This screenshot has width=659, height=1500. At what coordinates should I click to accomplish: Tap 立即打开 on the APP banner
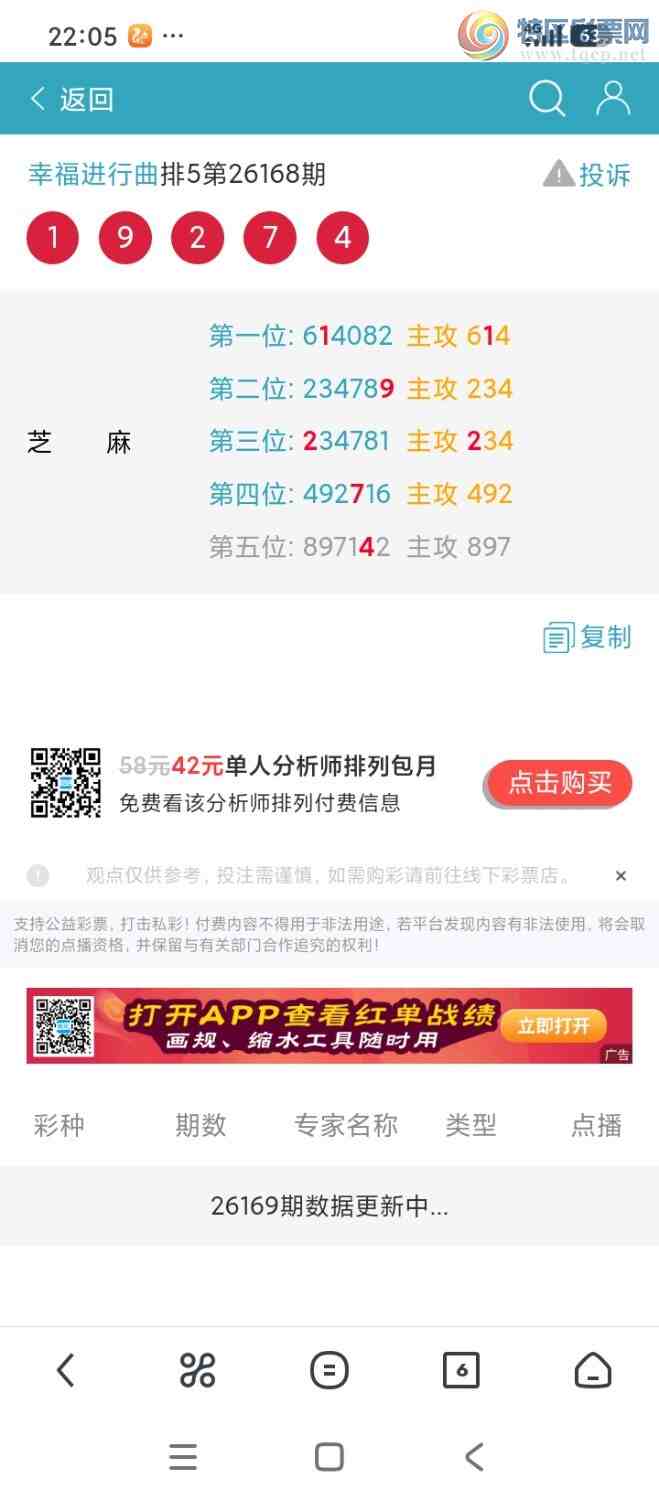pos(553,1025)
